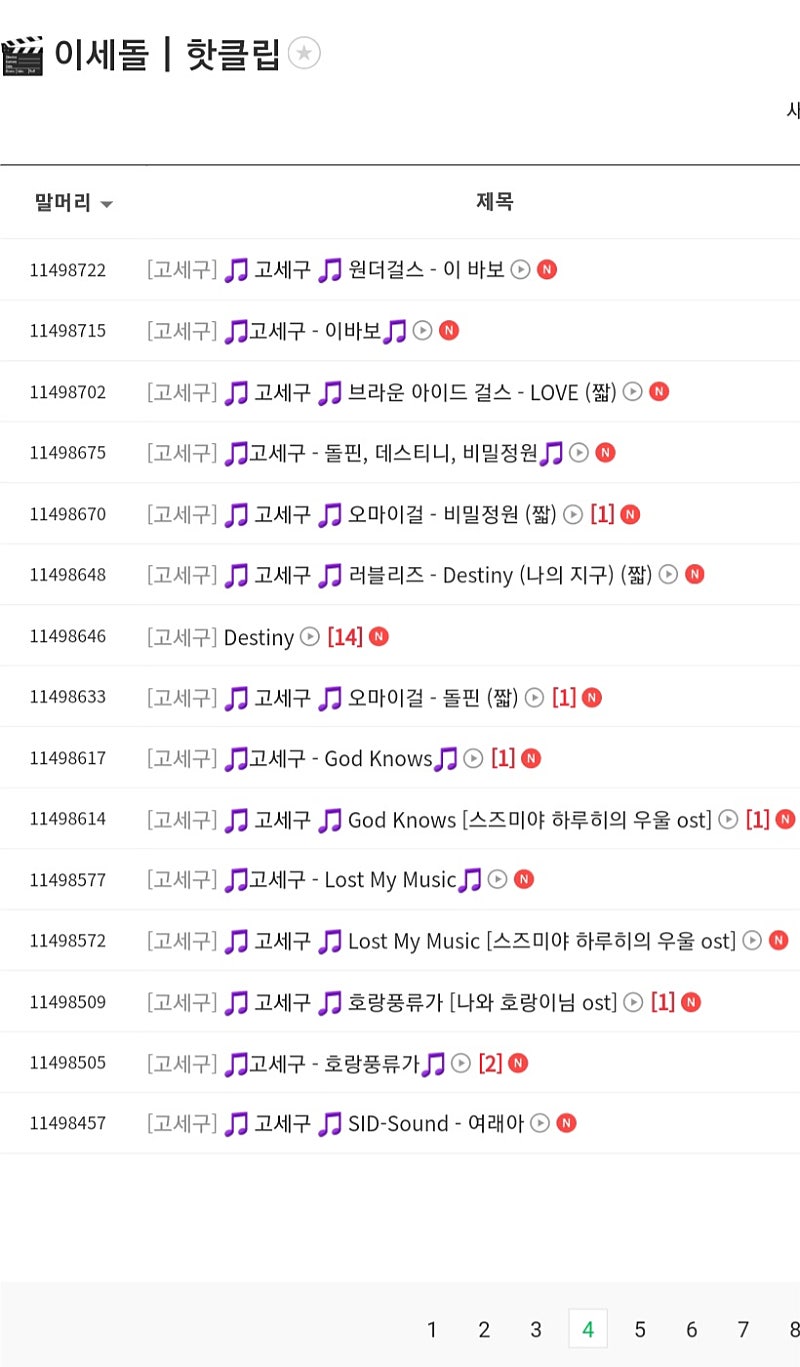Jump to page 5 of the list
The width and height of the screenshot is (800, 1367).
(x=640, y=1329)
